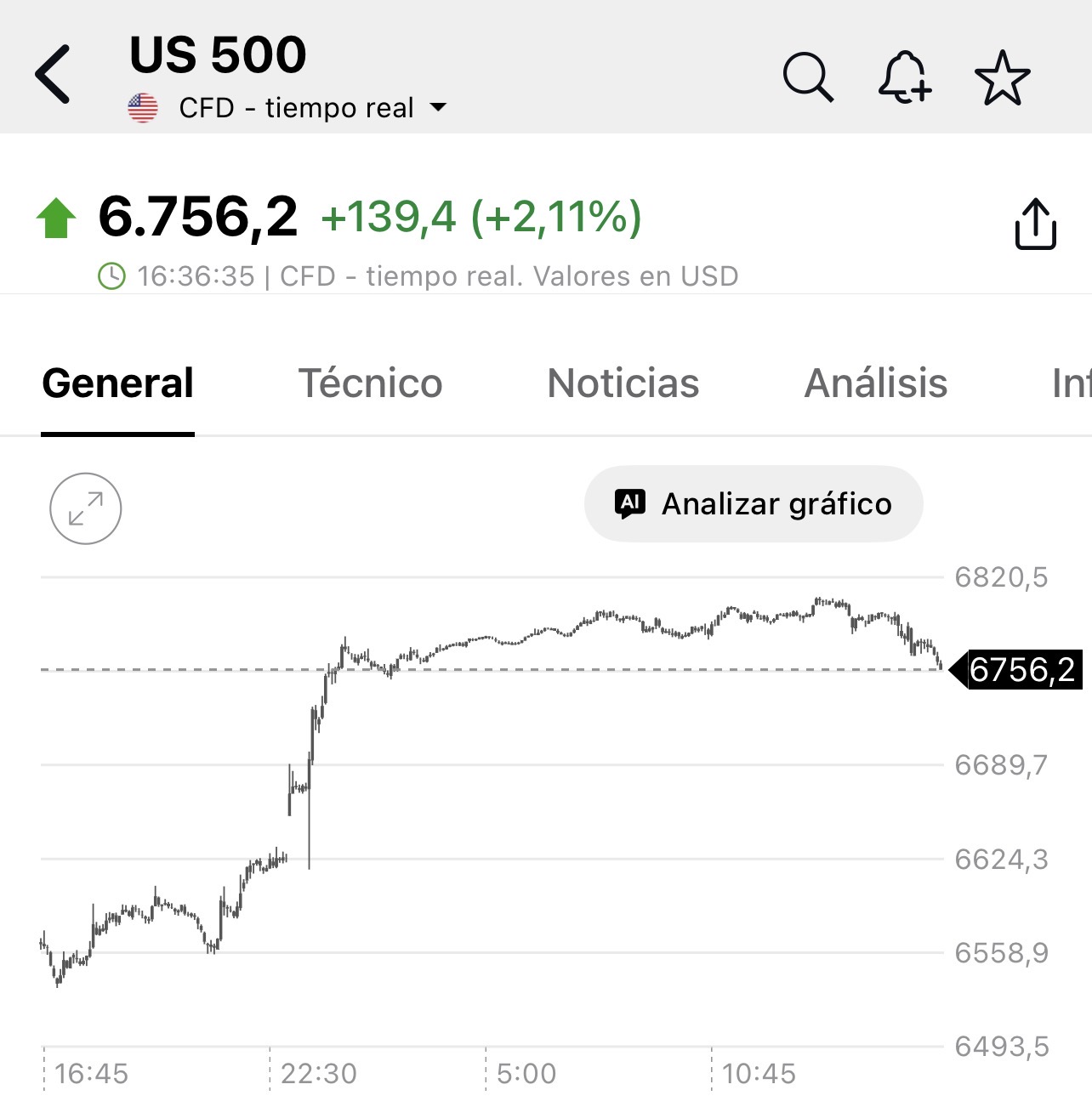The width and height of the screenshot is (1092, 1107).
Task: Expand the chart to fullscreen
Action: (x=85, y=508)
